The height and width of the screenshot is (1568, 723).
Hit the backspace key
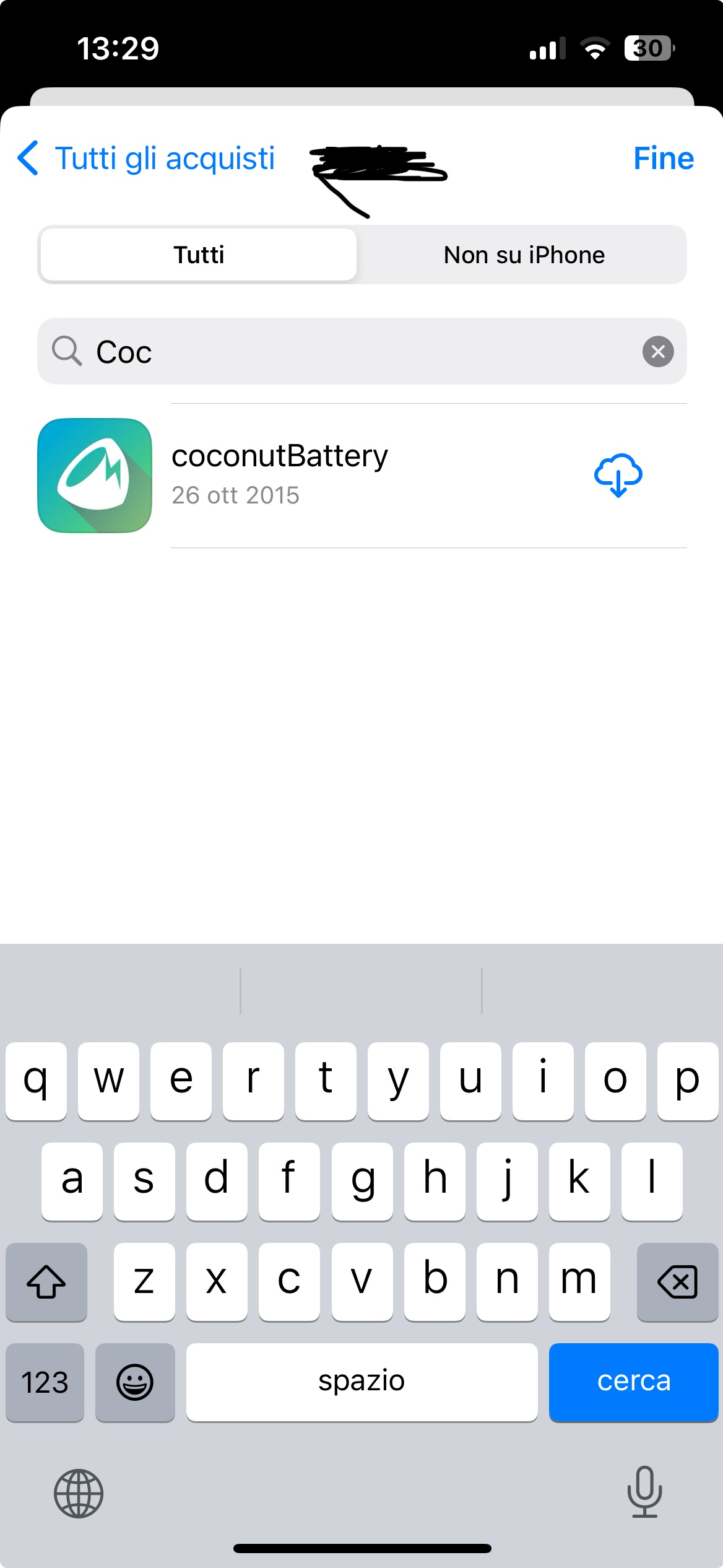[677, 1281]
